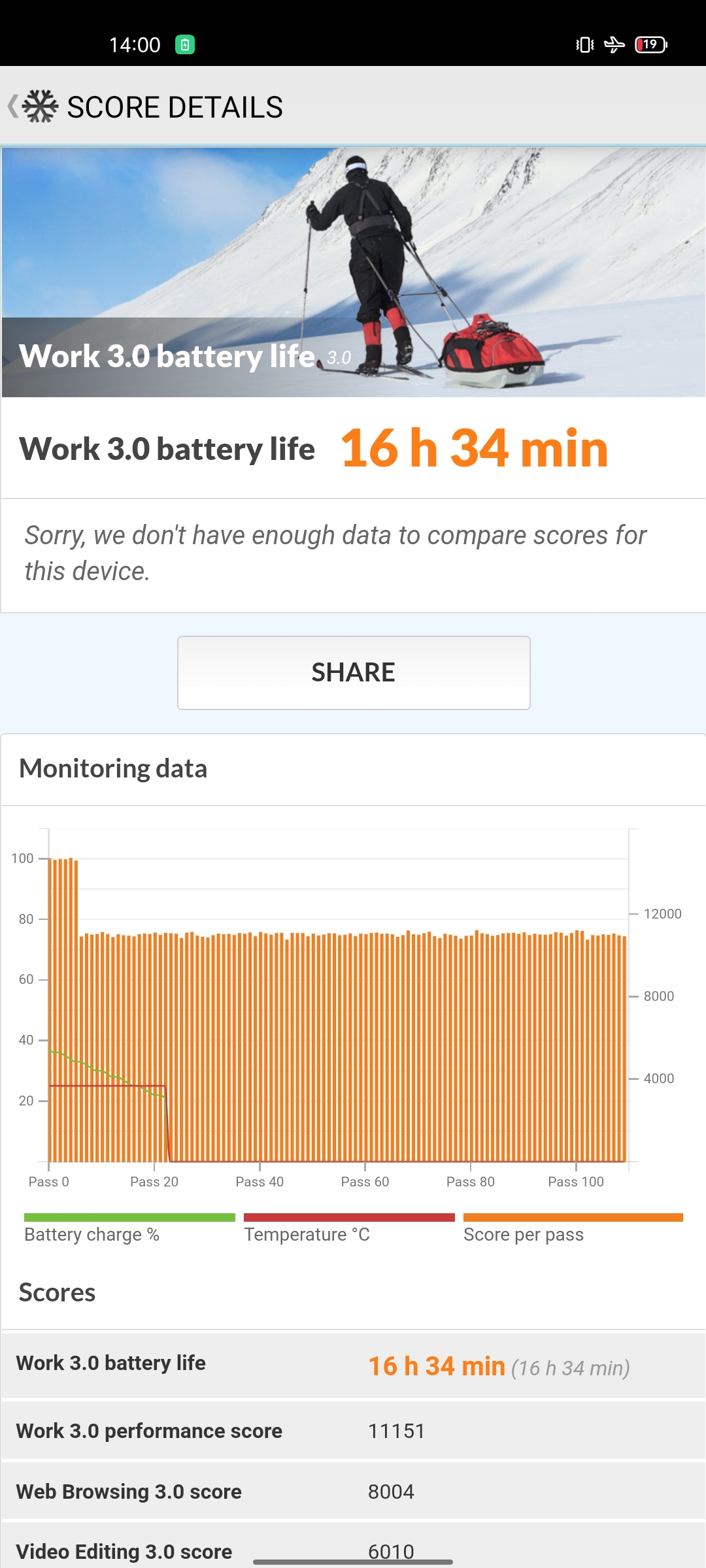Viewport: 706px width, 1568px height.
Task: Tap the SHARE button
Action: click(354, 672)
